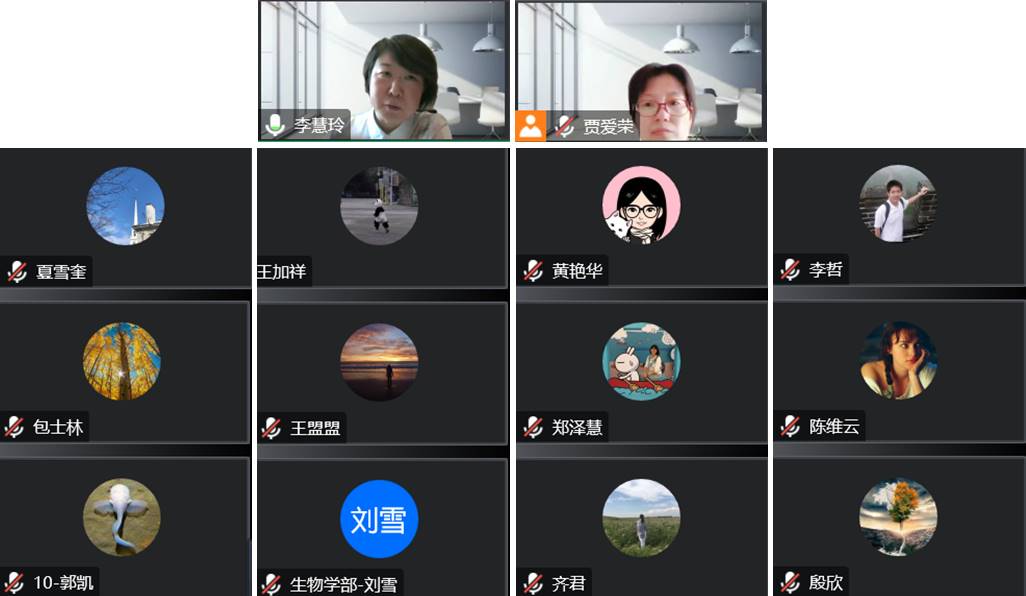Tap the 10-郭凯 participant tile
Screen dimensions: 1026x596
click(x=125, y=526)
